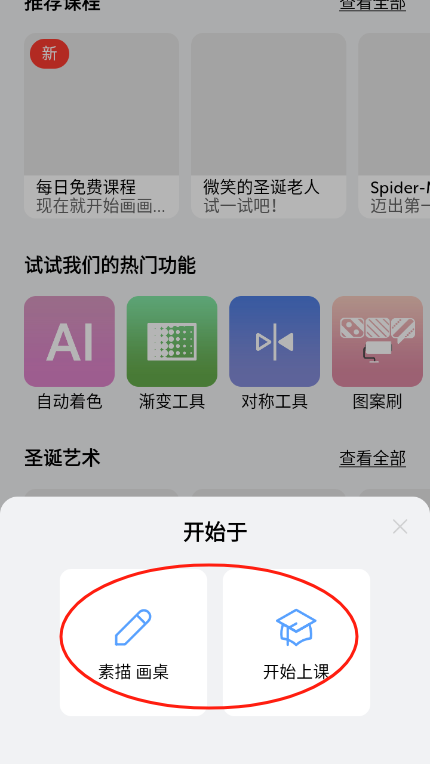Screen dimensions: 430x764
Task: Close the 开始于 bottom sheet
Action: click(x=400, y=527)
